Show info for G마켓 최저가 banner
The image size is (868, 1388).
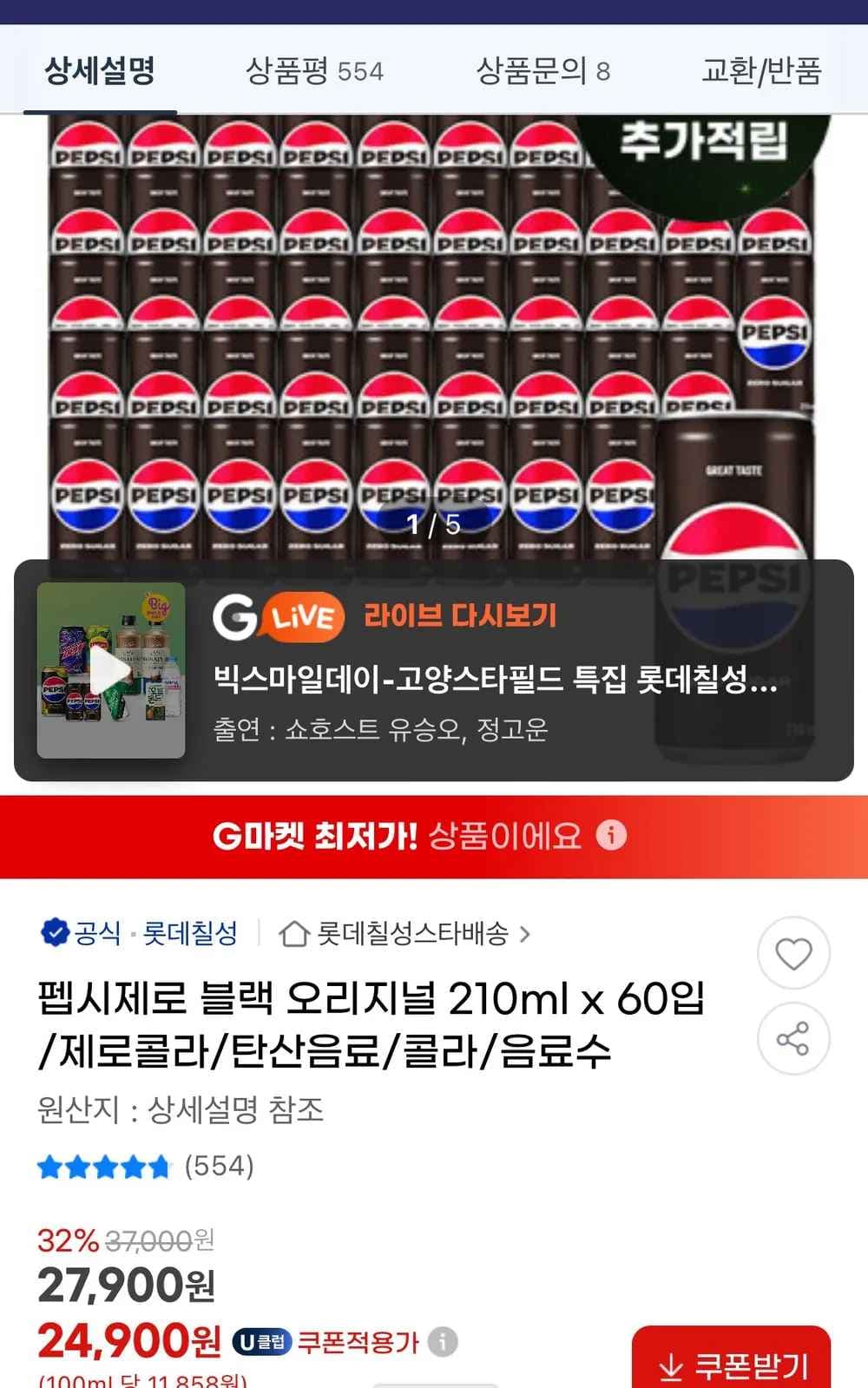pos(611,835)
